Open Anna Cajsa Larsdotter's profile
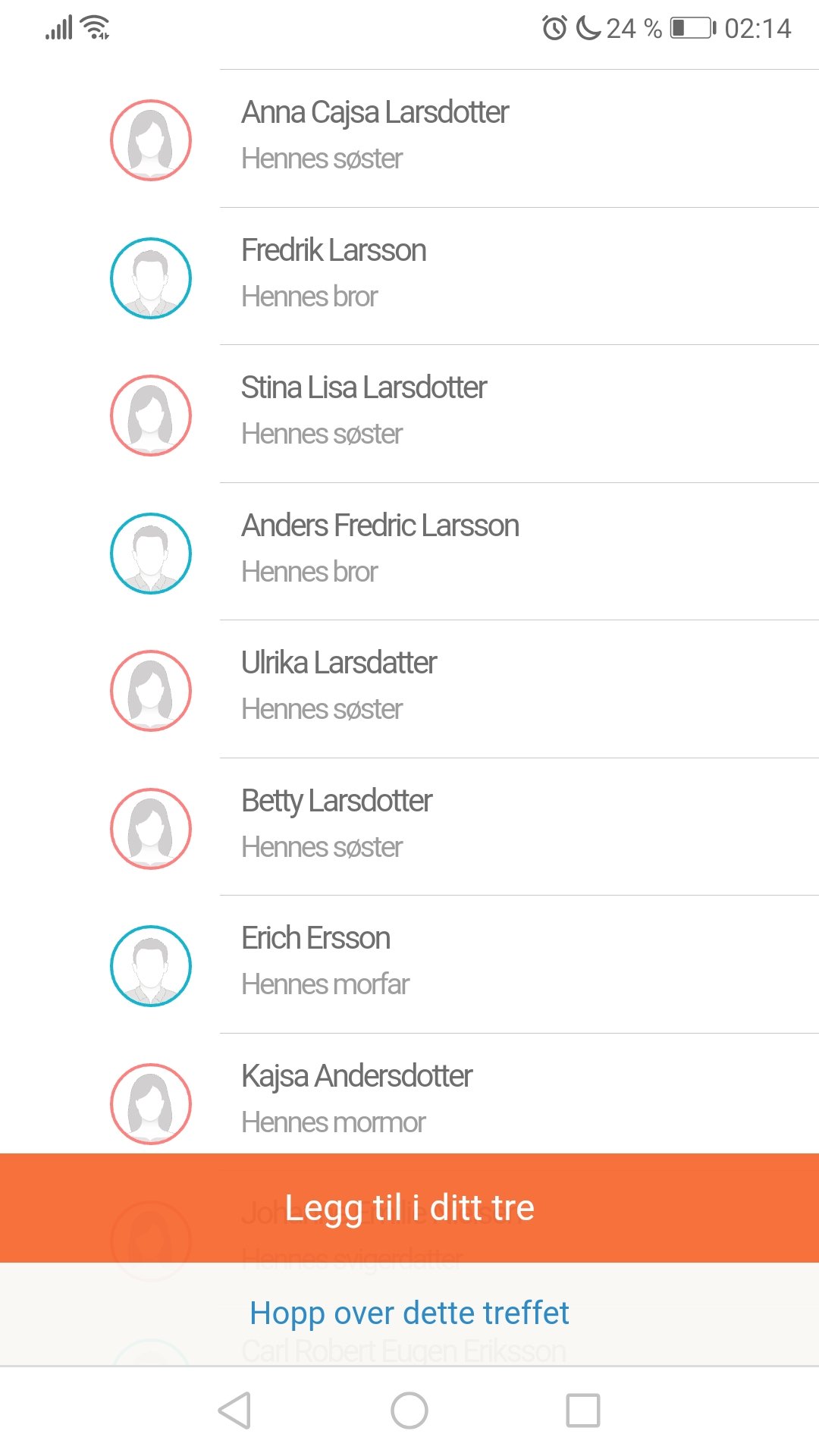Image resolution: width=819 pixels, height=1456 pixels. tap(409, 139)
